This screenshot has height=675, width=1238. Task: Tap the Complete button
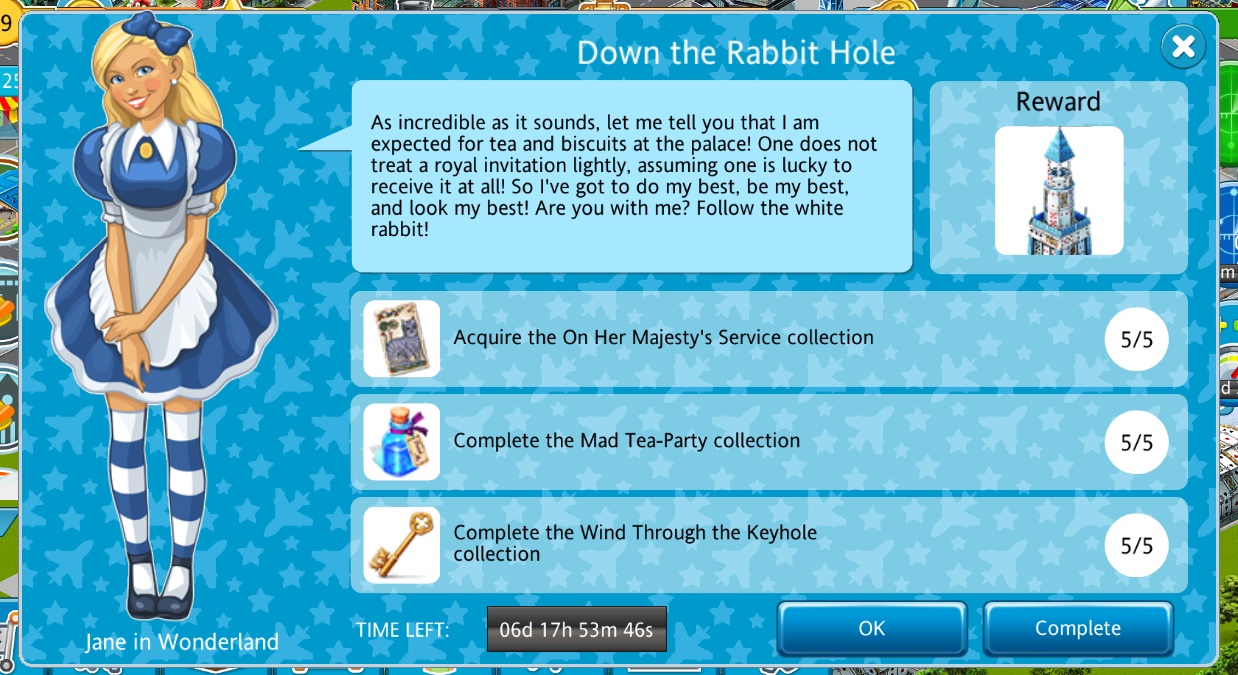1077,628
